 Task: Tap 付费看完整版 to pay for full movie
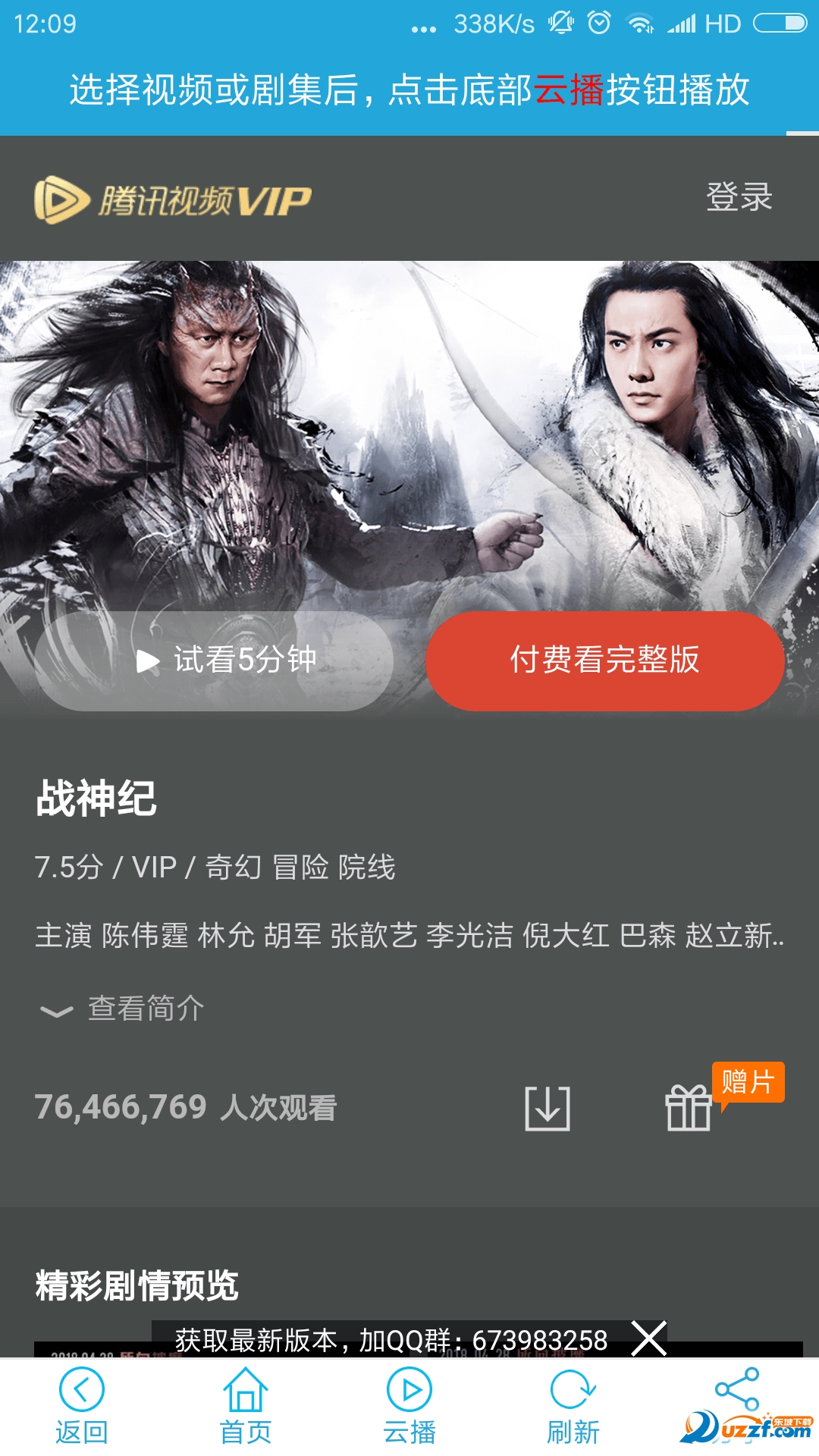click(604, 661)
